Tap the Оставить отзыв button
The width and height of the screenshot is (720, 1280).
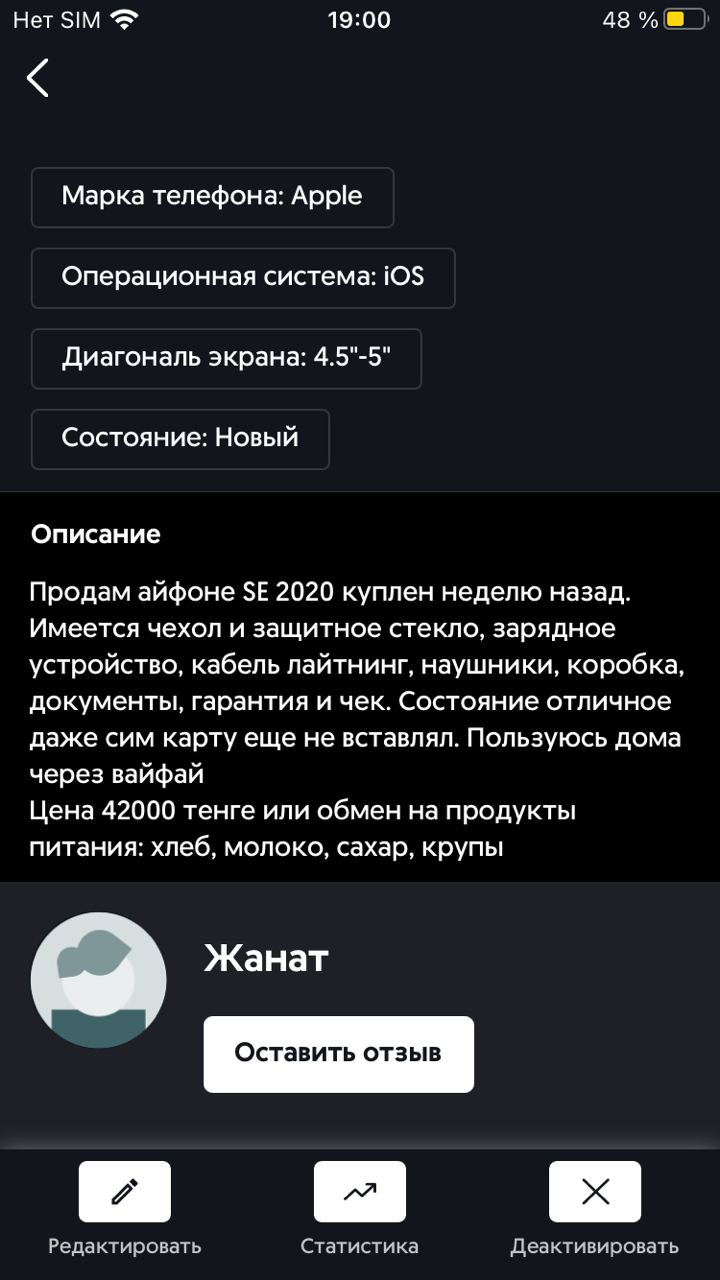point(338,1054)
